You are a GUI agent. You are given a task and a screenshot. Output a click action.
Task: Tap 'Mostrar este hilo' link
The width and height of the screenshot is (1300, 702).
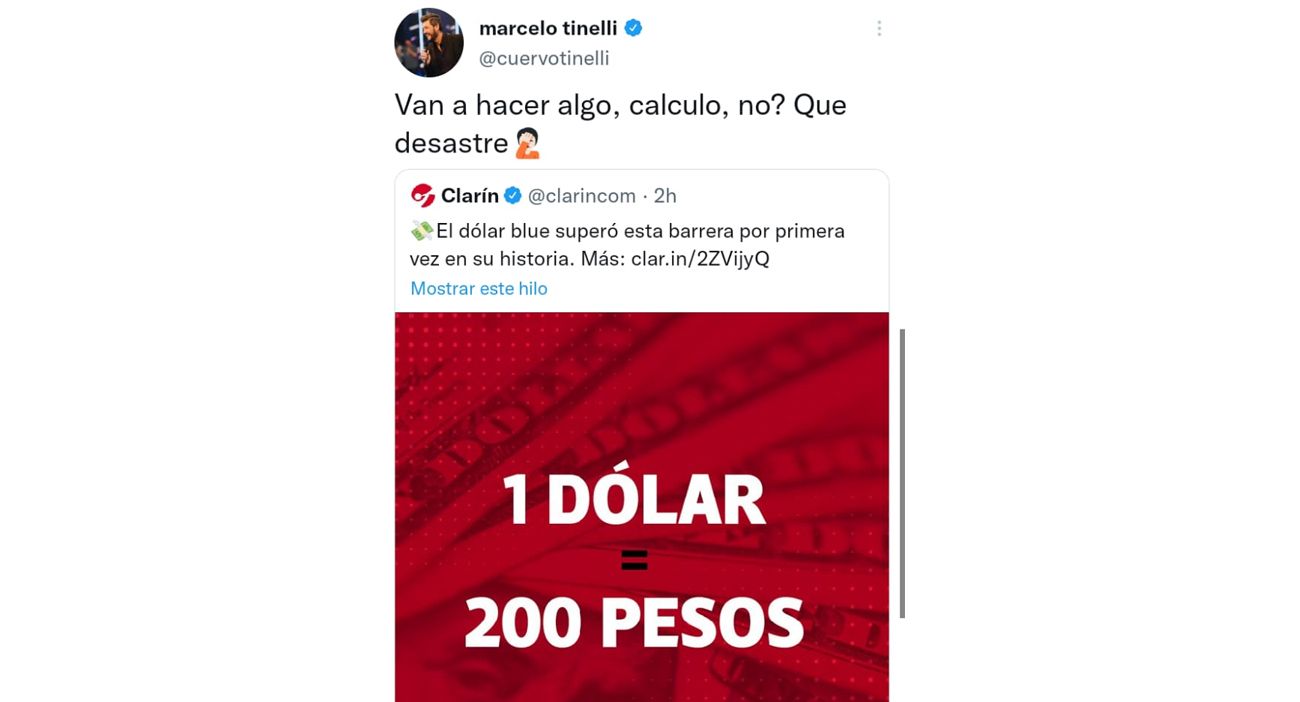pos(479,288)
